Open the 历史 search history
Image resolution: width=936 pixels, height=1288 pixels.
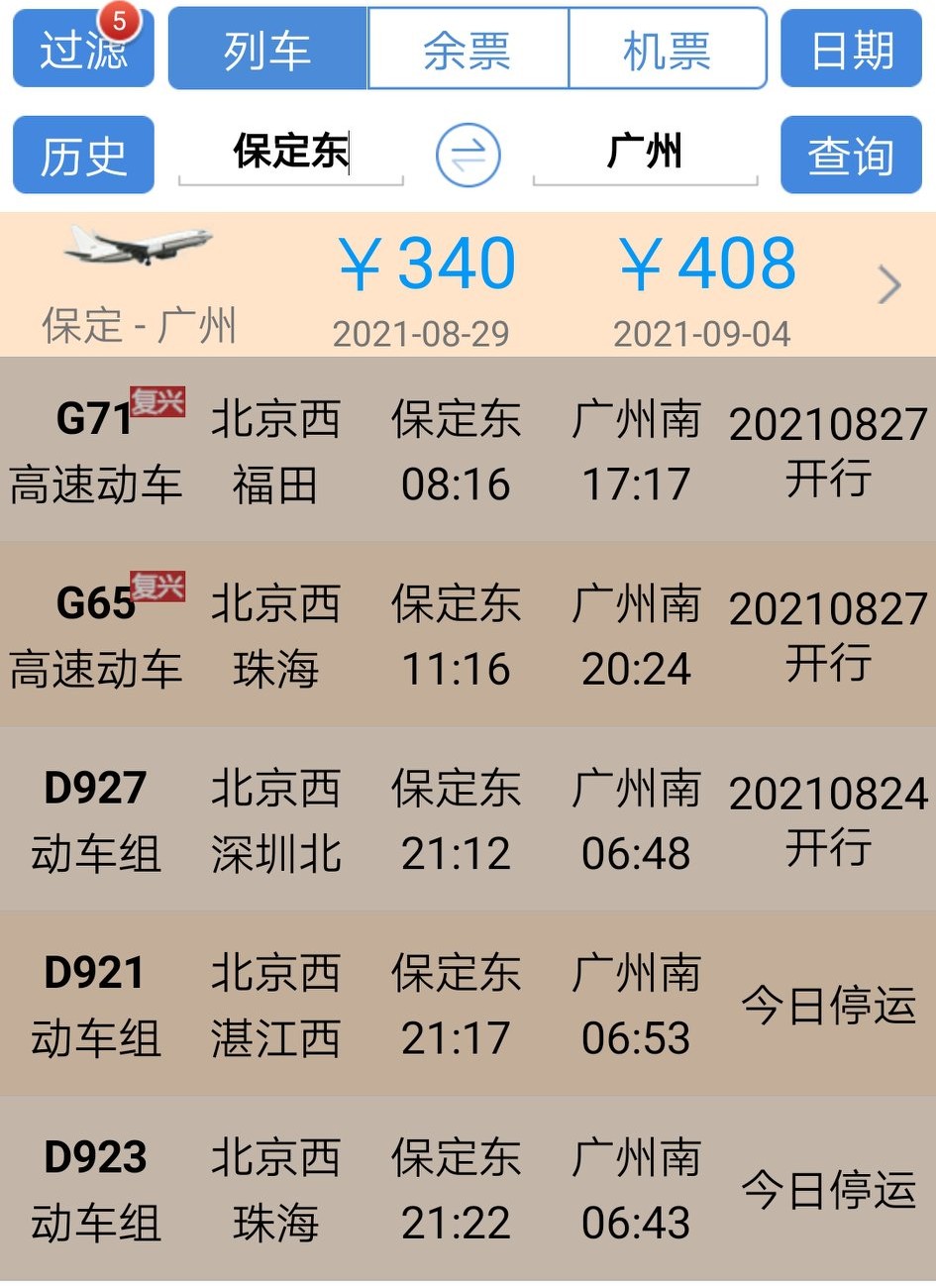point(83,155)
